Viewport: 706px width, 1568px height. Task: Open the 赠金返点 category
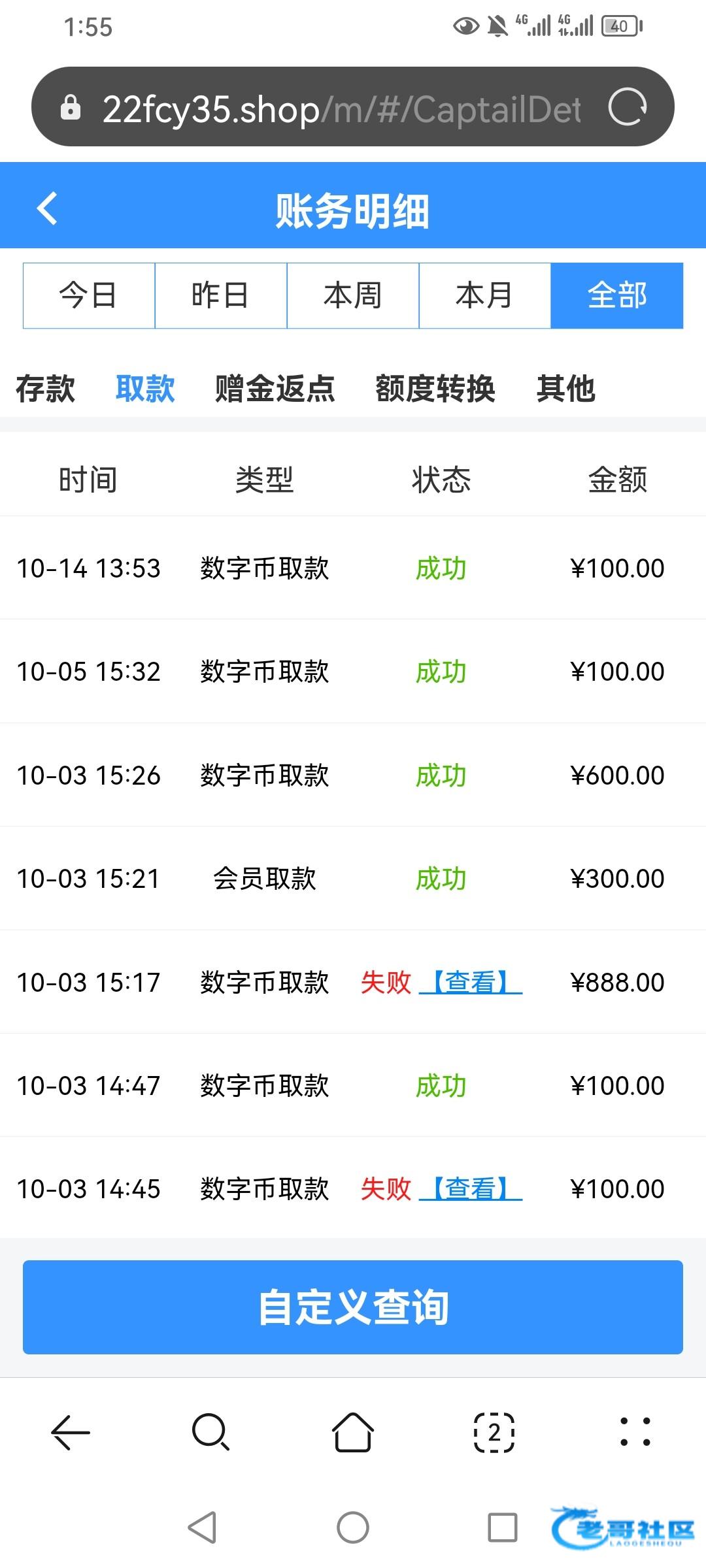[x=275, y=389]
